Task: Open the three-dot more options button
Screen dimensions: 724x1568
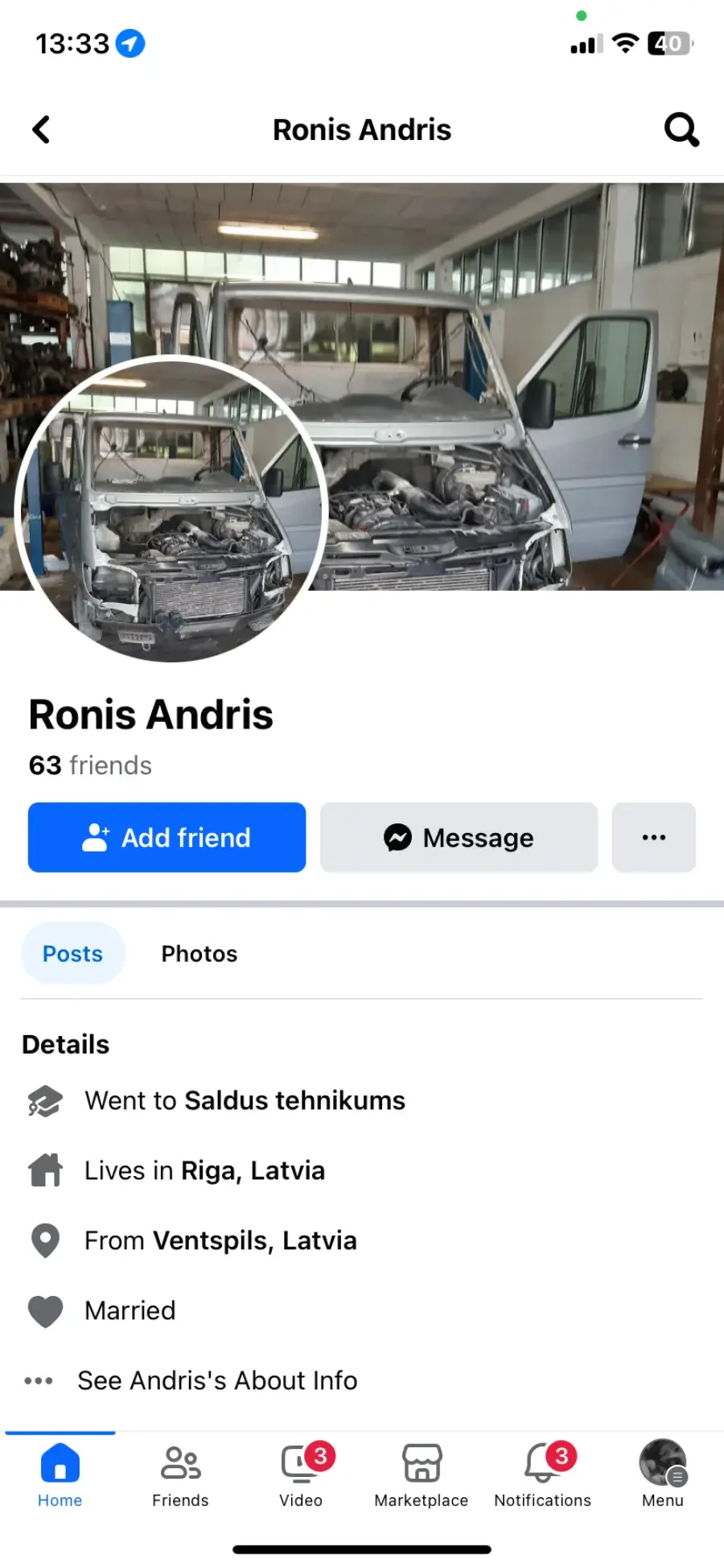Action: 654,837
